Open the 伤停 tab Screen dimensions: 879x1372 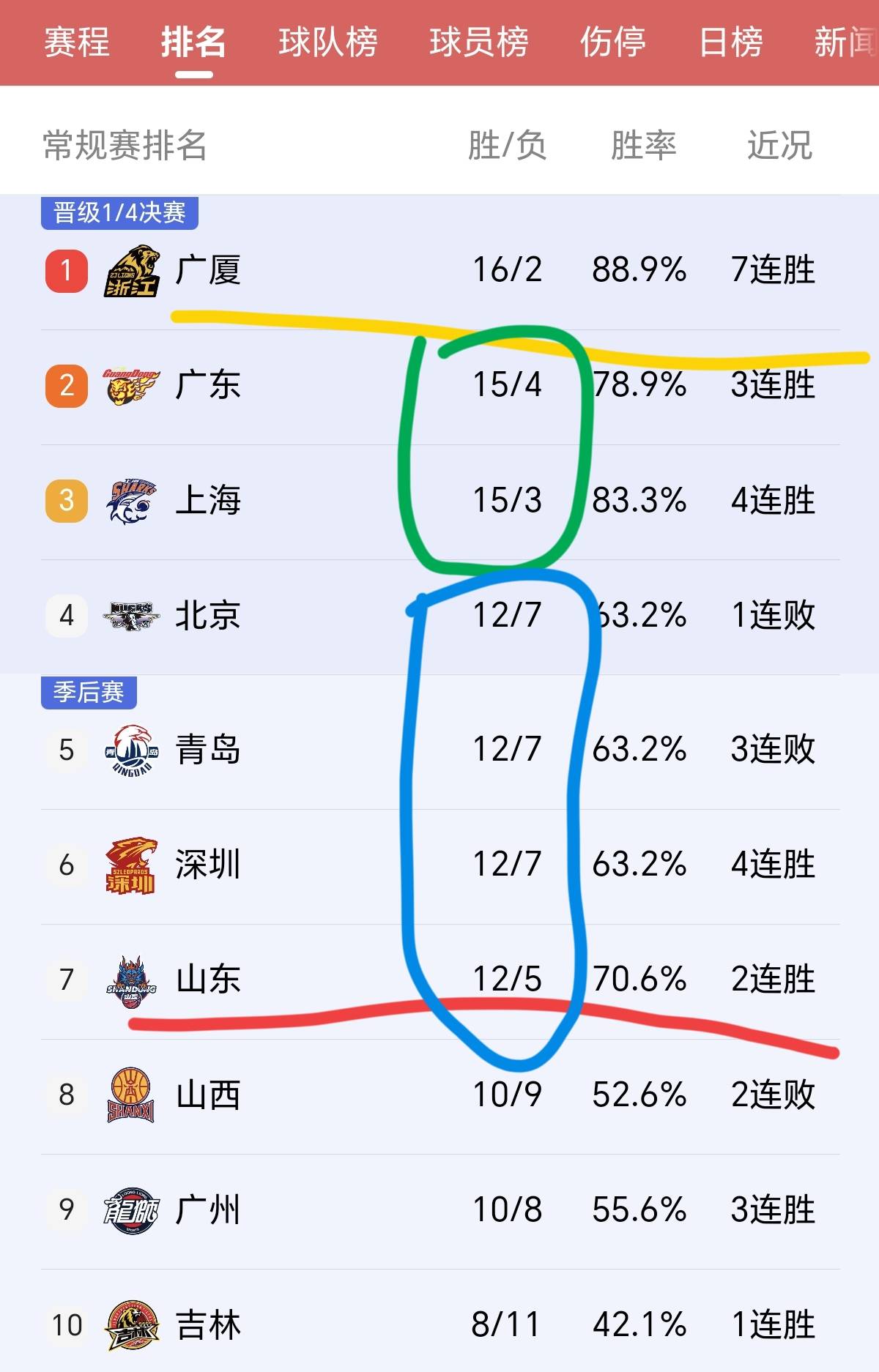[x=612, y=42]
